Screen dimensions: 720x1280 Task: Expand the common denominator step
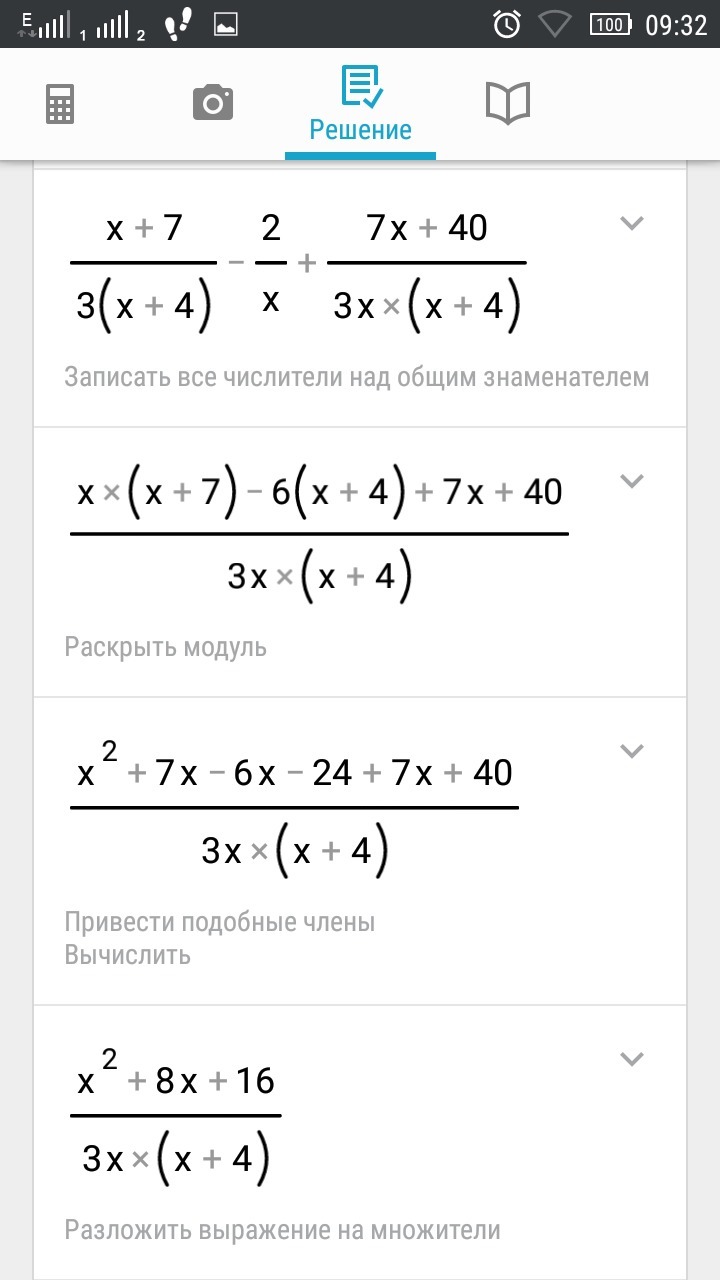[x=631, y=223]
